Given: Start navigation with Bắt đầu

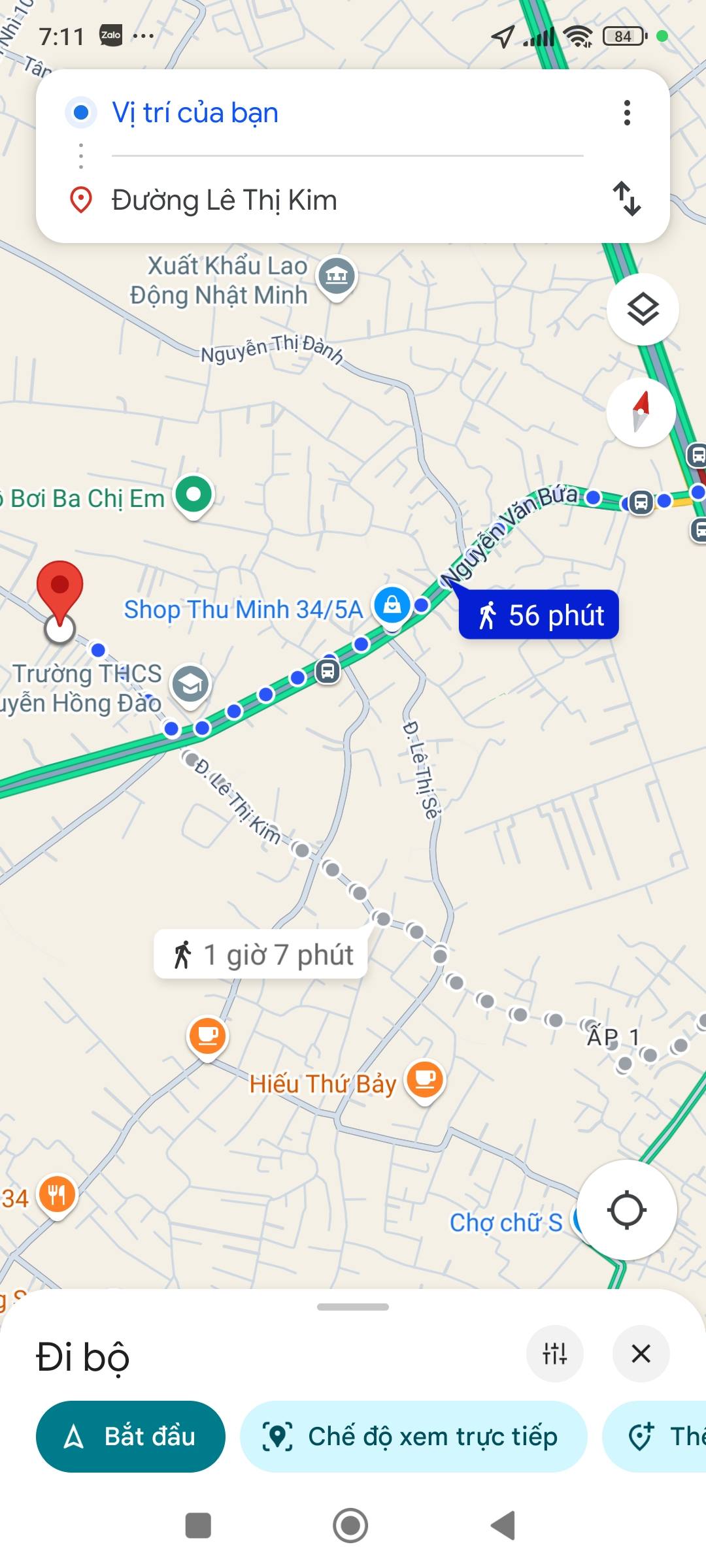Looking at the screenshot, I should pos(131,1436).
